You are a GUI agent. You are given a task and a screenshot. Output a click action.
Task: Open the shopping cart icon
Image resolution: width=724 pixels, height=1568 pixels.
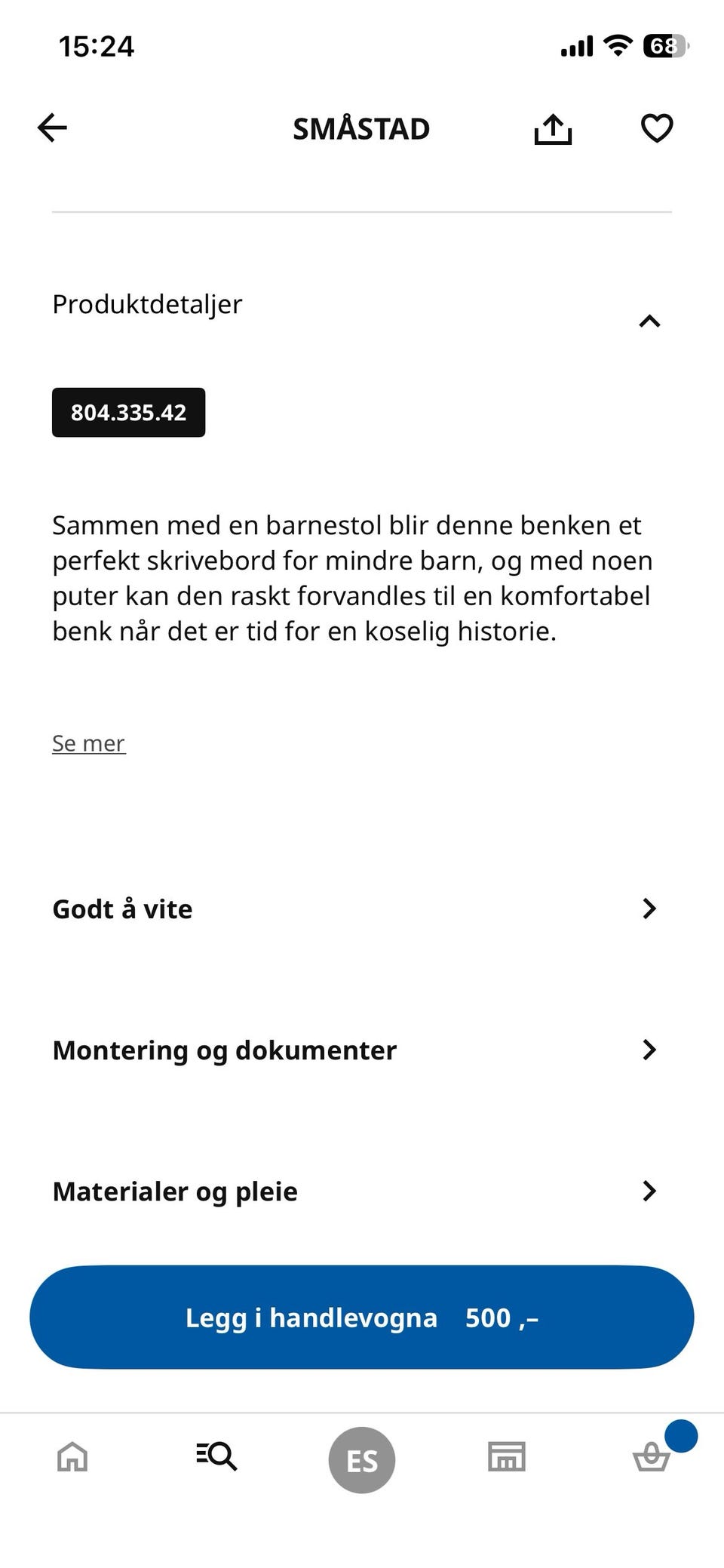pyautogui.click(x=649, y=1460)
